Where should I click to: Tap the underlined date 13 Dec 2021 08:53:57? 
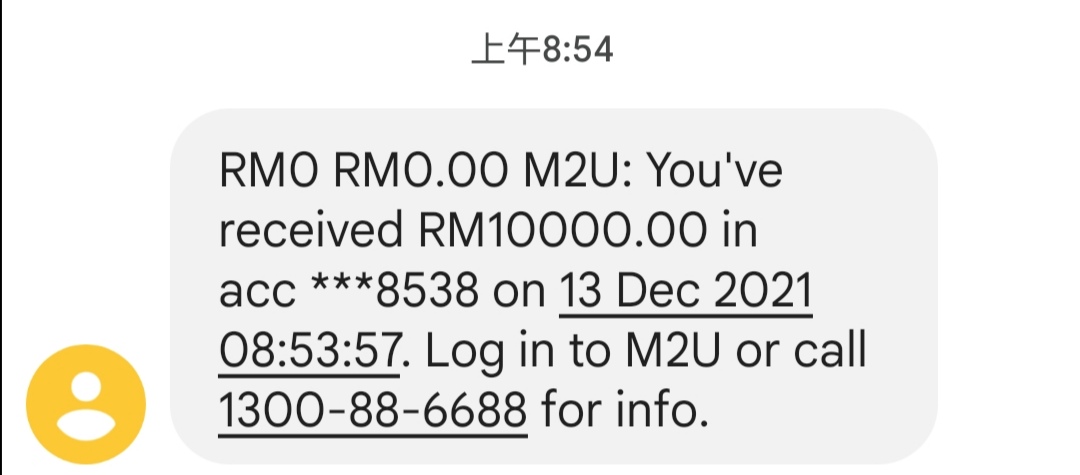(684, 293)
